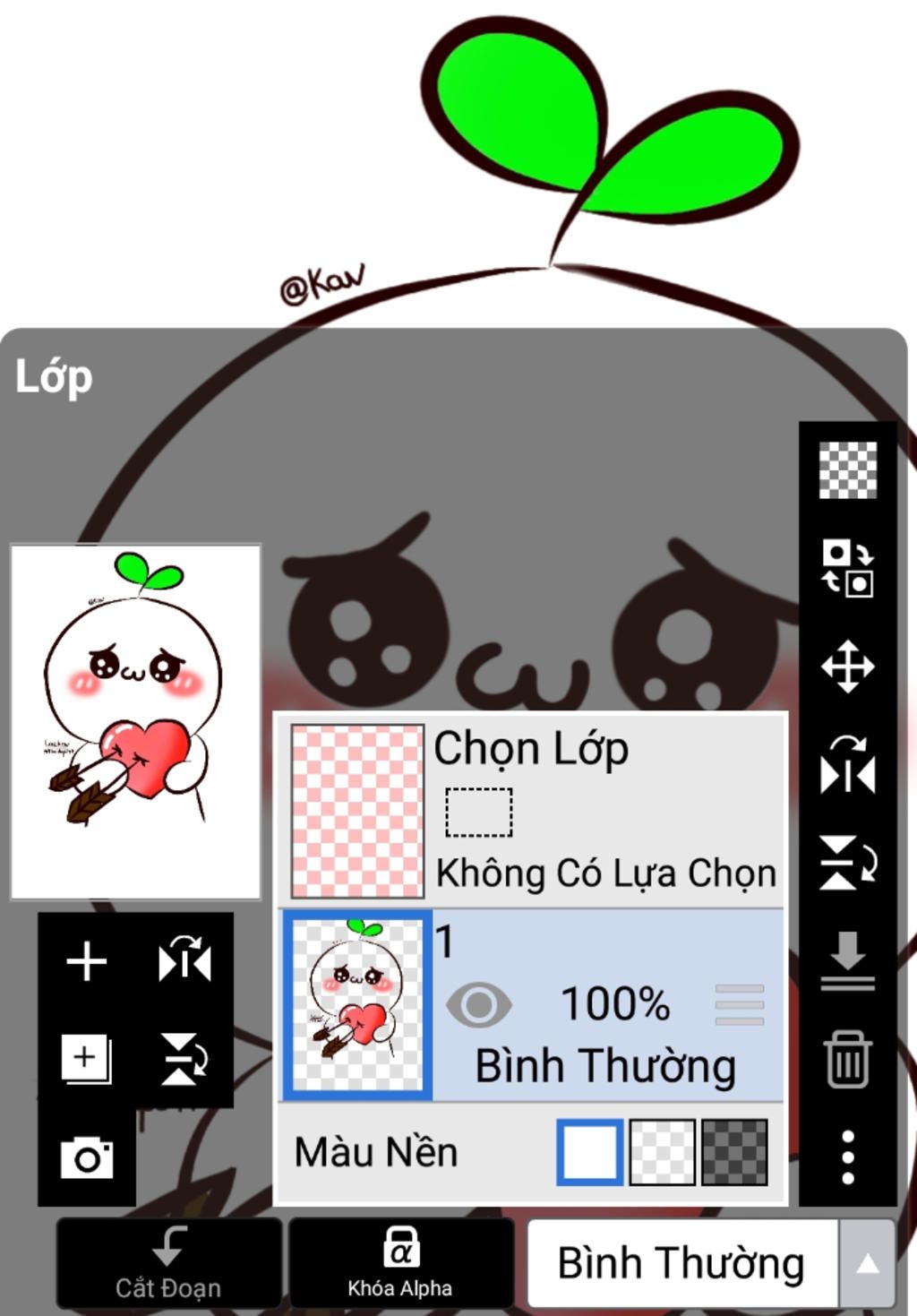Tap the layer reorder handle on layer 1
This screenshot has height=1316, width=917.
740,1004
